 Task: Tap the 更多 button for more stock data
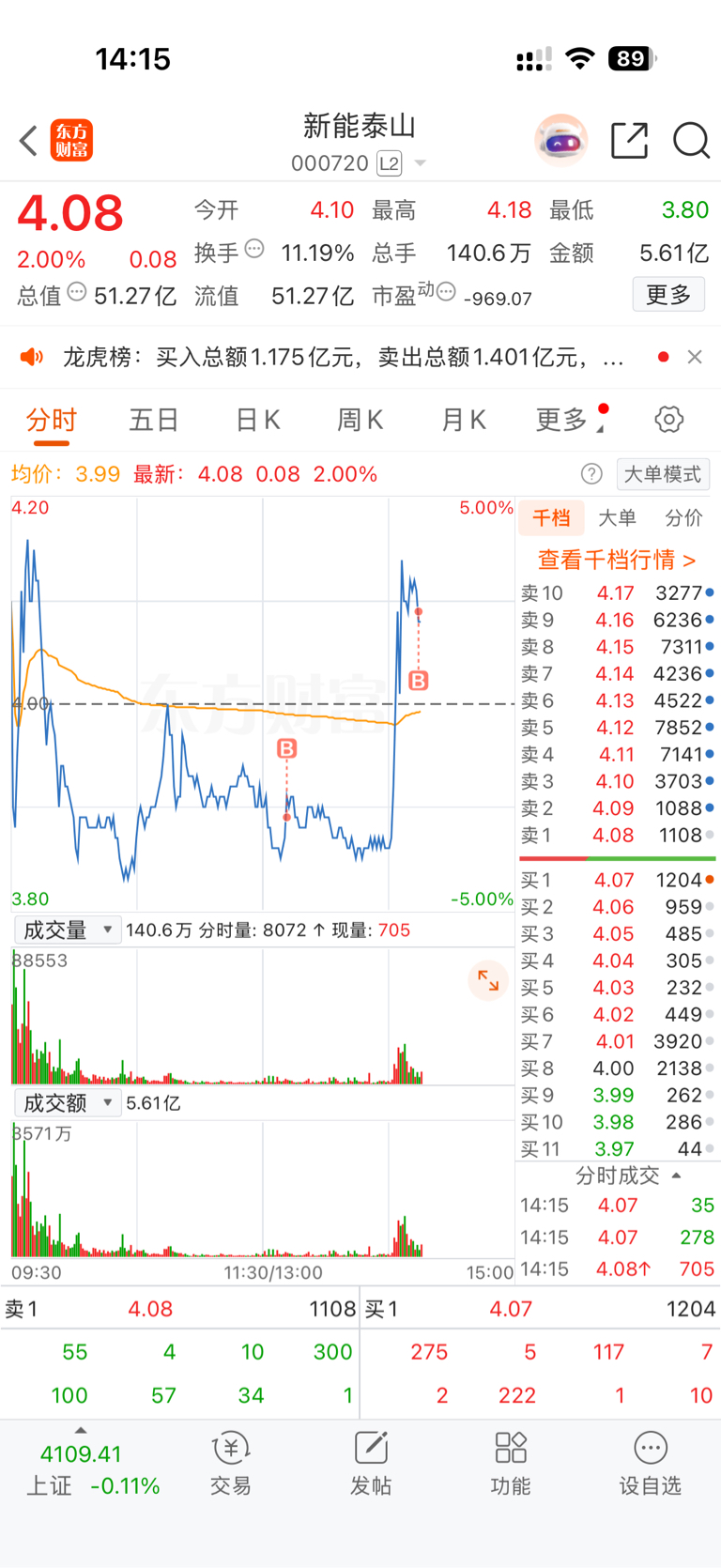[x=667, y=294]
